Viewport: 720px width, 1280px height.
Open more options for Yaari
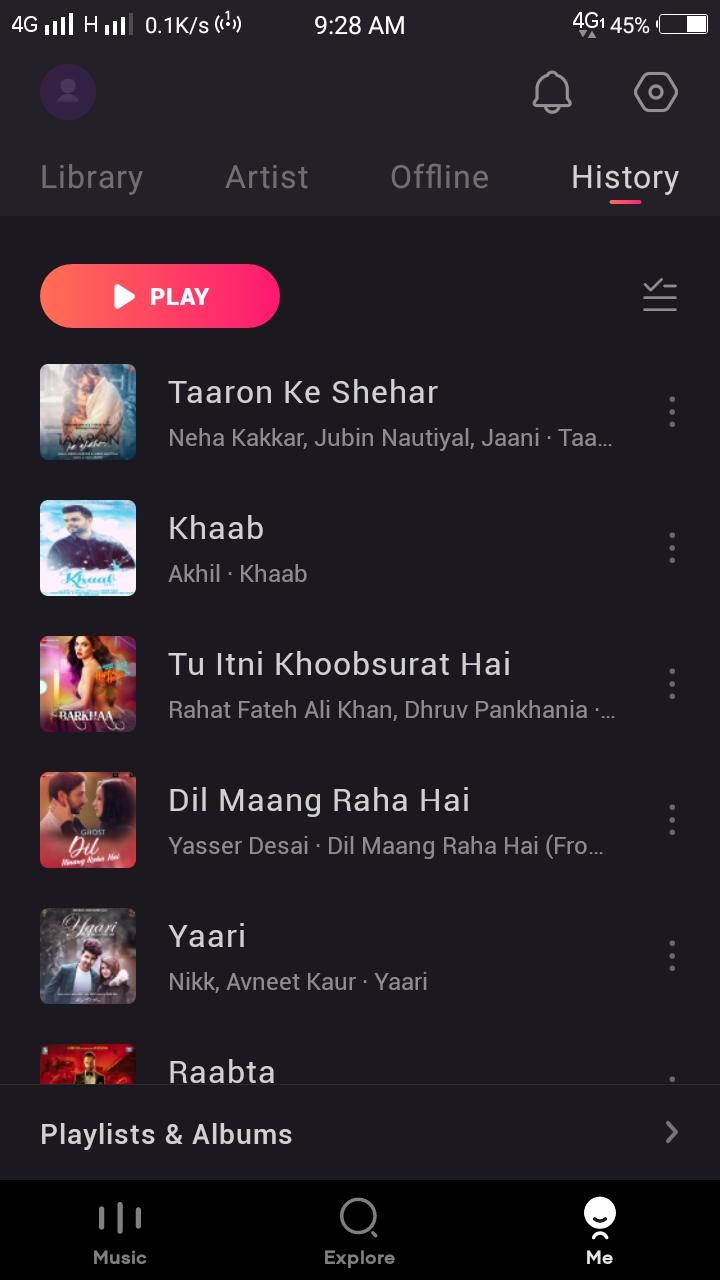672,956
